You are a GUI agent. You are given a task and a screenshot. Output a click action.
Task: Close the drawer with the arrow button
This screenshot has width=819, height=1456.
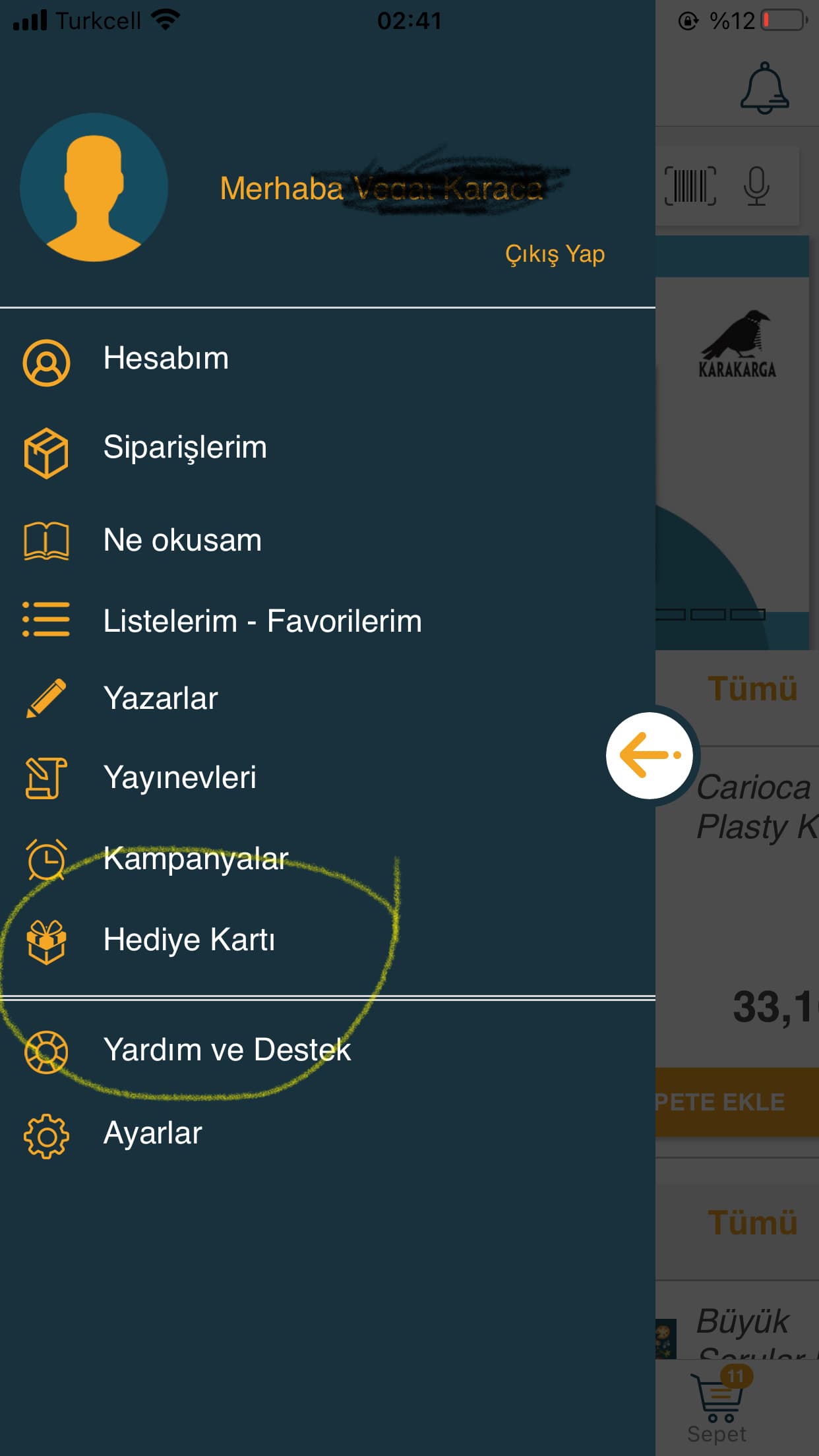click(x=650, y=755)
